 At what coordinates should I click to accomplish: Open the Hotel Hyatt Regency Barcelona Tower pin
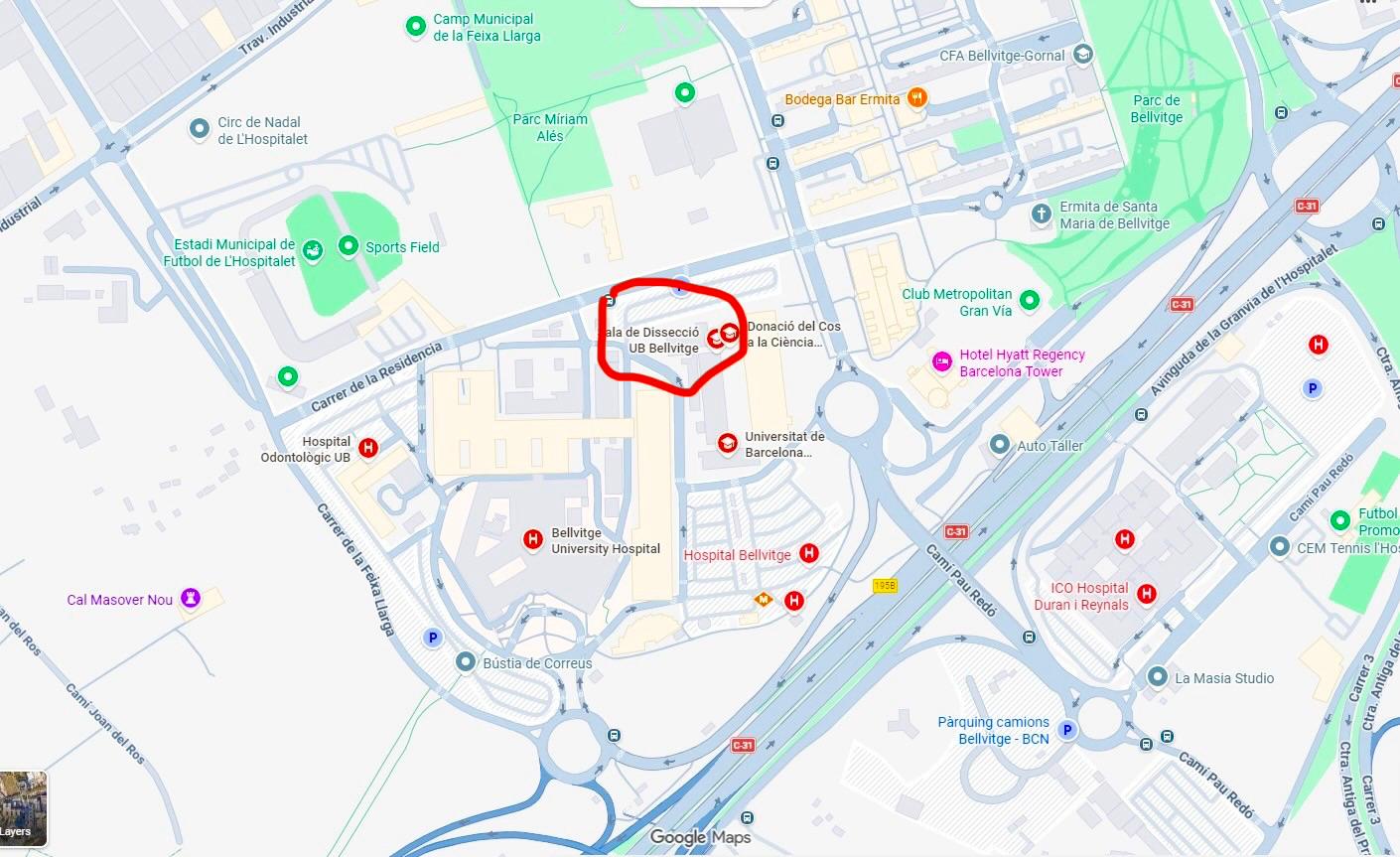[942, 362]
